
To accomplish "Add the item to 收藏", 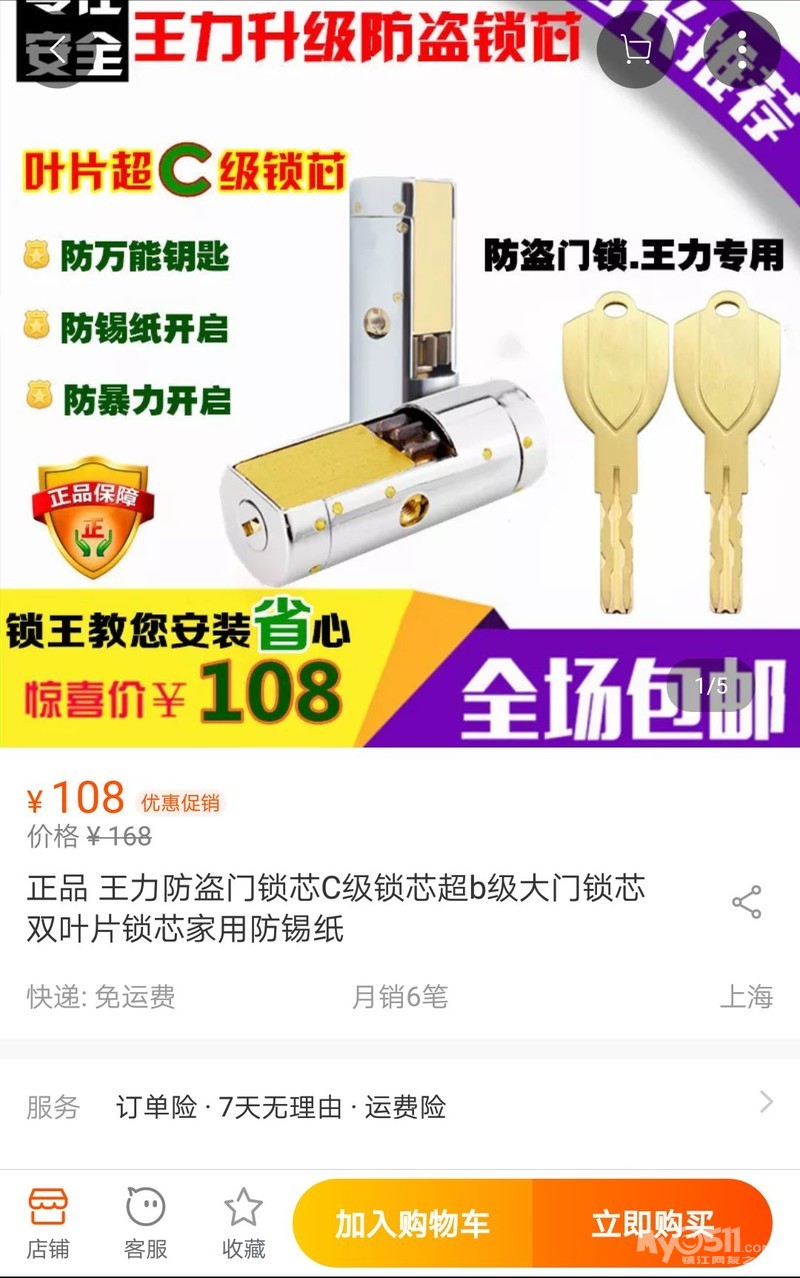I will point(243,1222).
